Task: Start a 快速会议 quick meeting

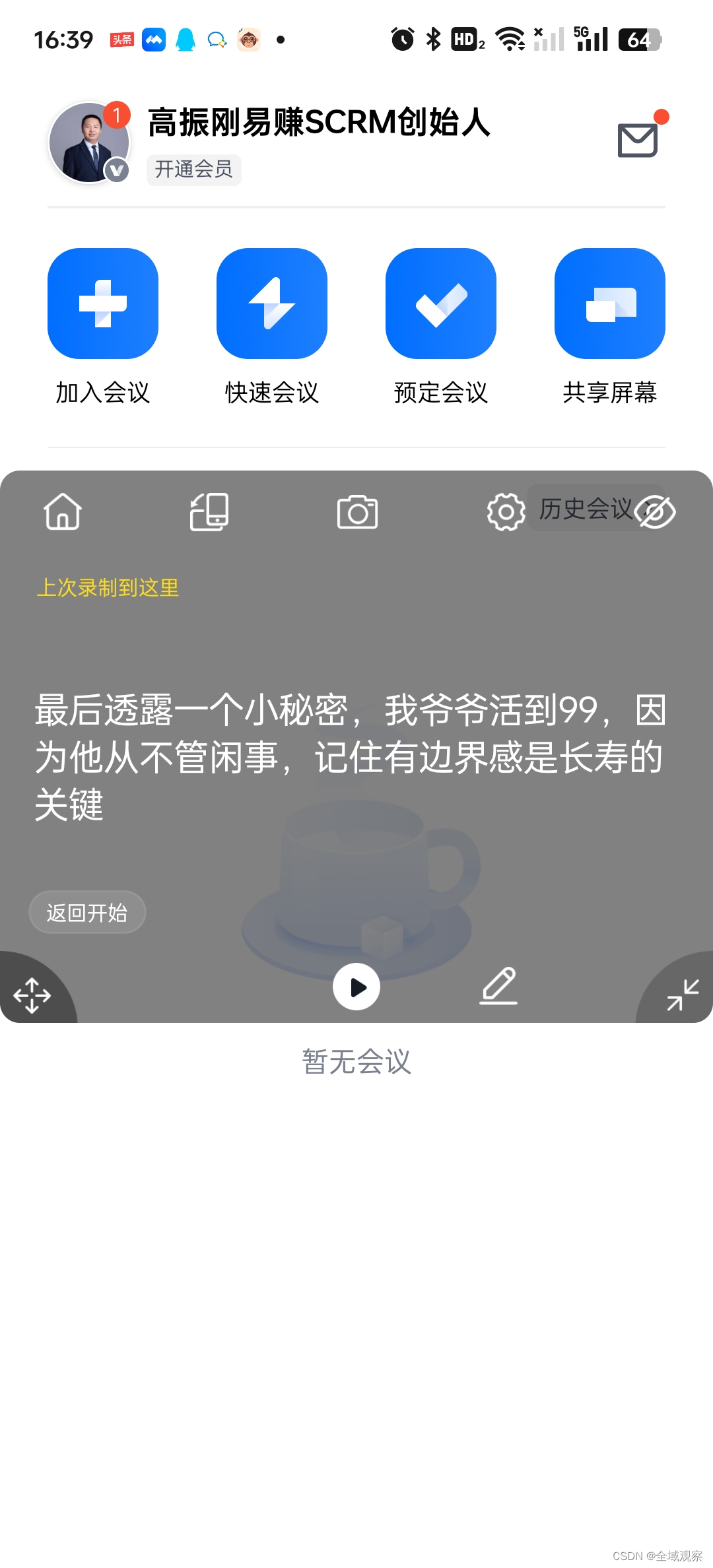Action: pos(272,304)
